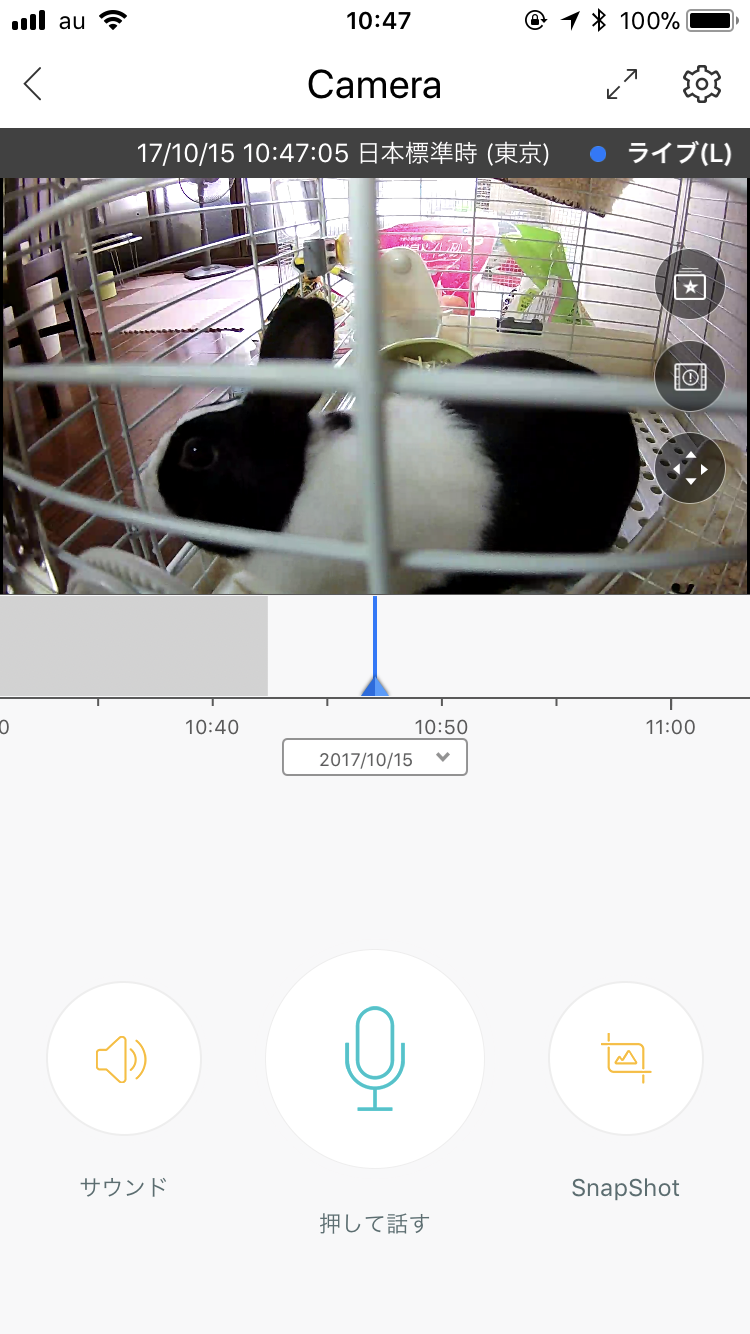Open the pan and tilt direction control
This screenshot has height=1334, width=750.
690,468
